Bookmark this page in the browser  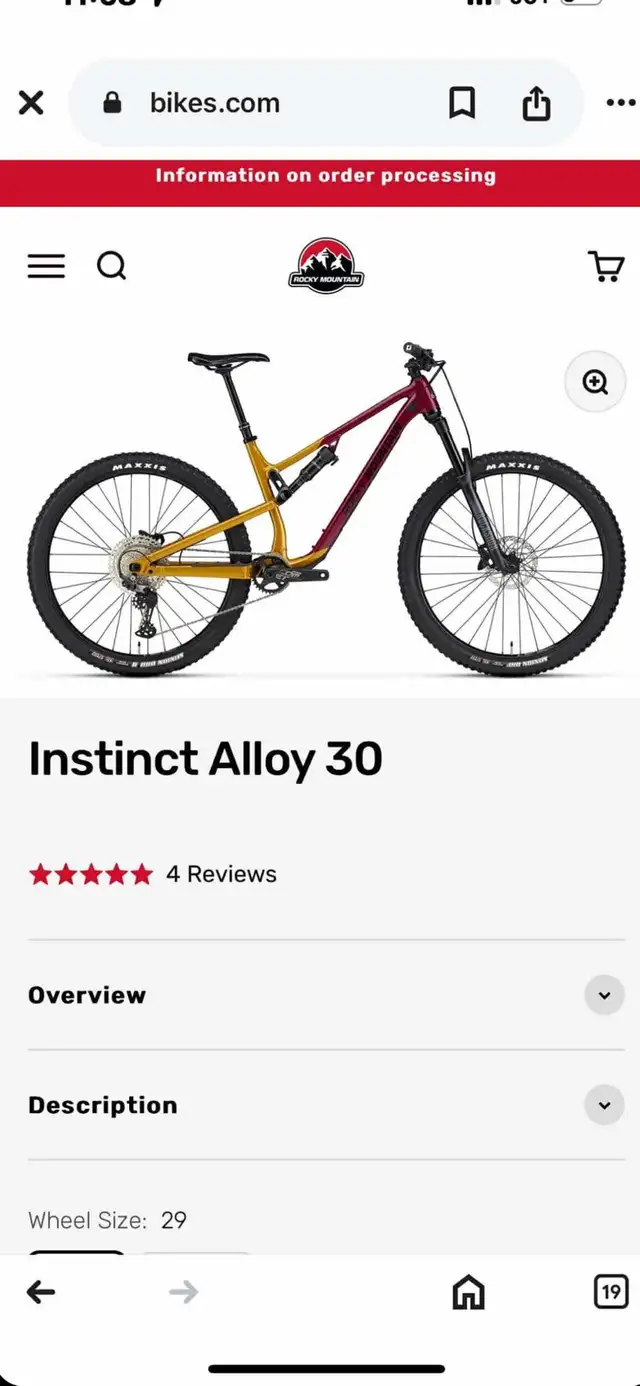click(x=461, y=102)
